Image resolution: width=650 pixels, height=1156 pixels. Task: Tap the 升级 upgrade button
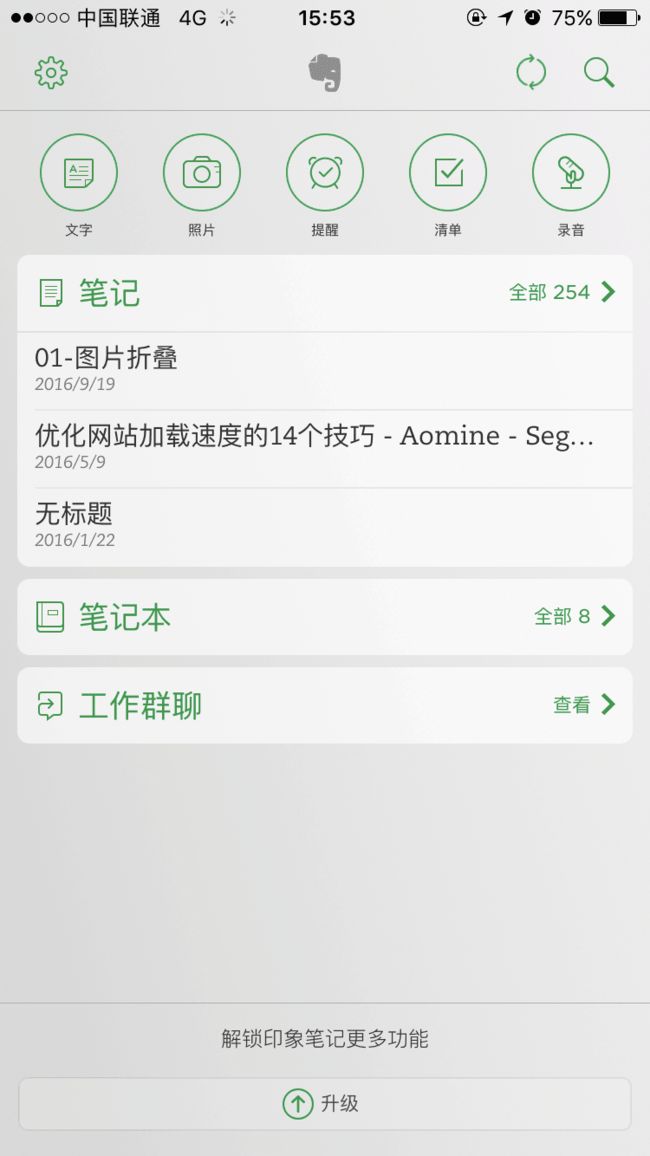click(x=325, y=1104)
